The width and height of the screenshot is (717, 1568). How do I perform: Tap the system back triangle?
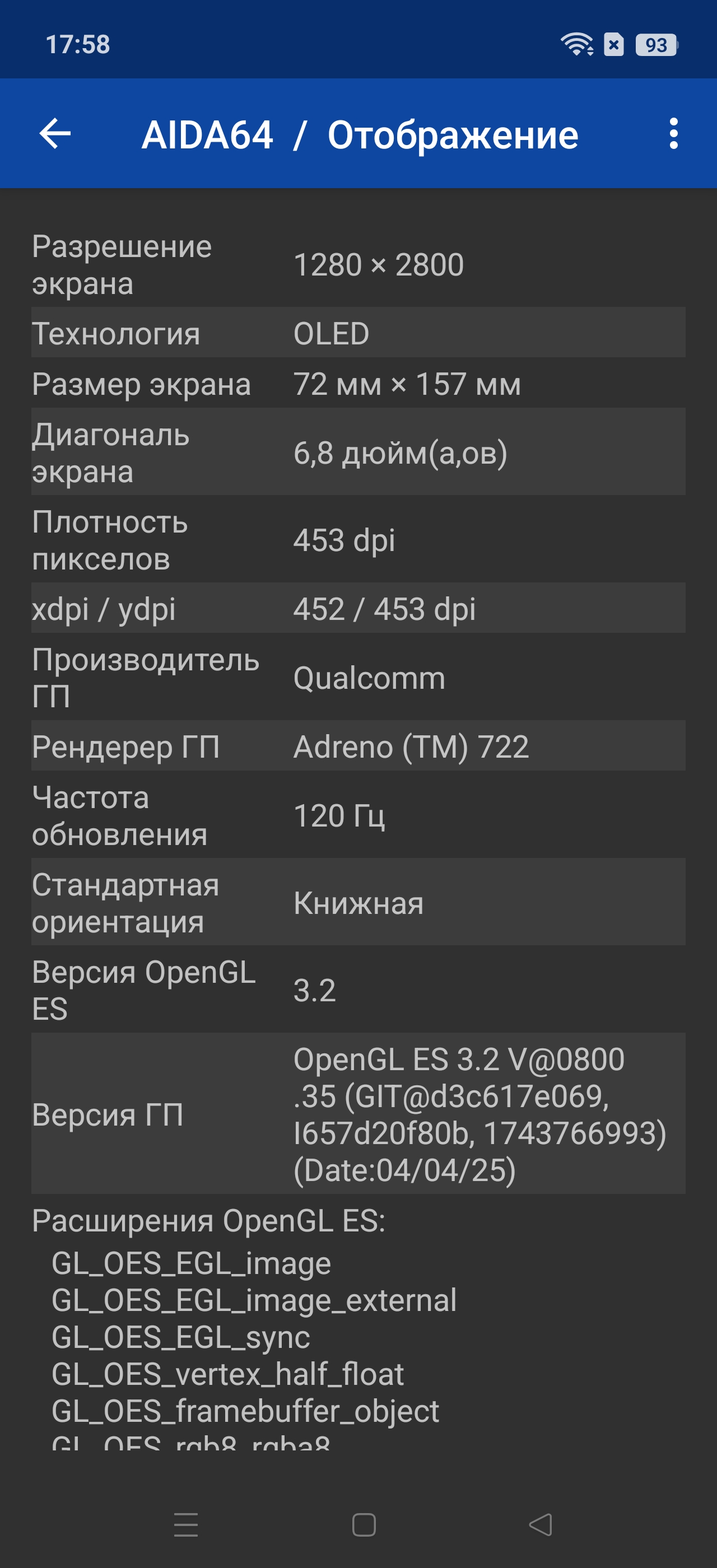(541, 1524)
